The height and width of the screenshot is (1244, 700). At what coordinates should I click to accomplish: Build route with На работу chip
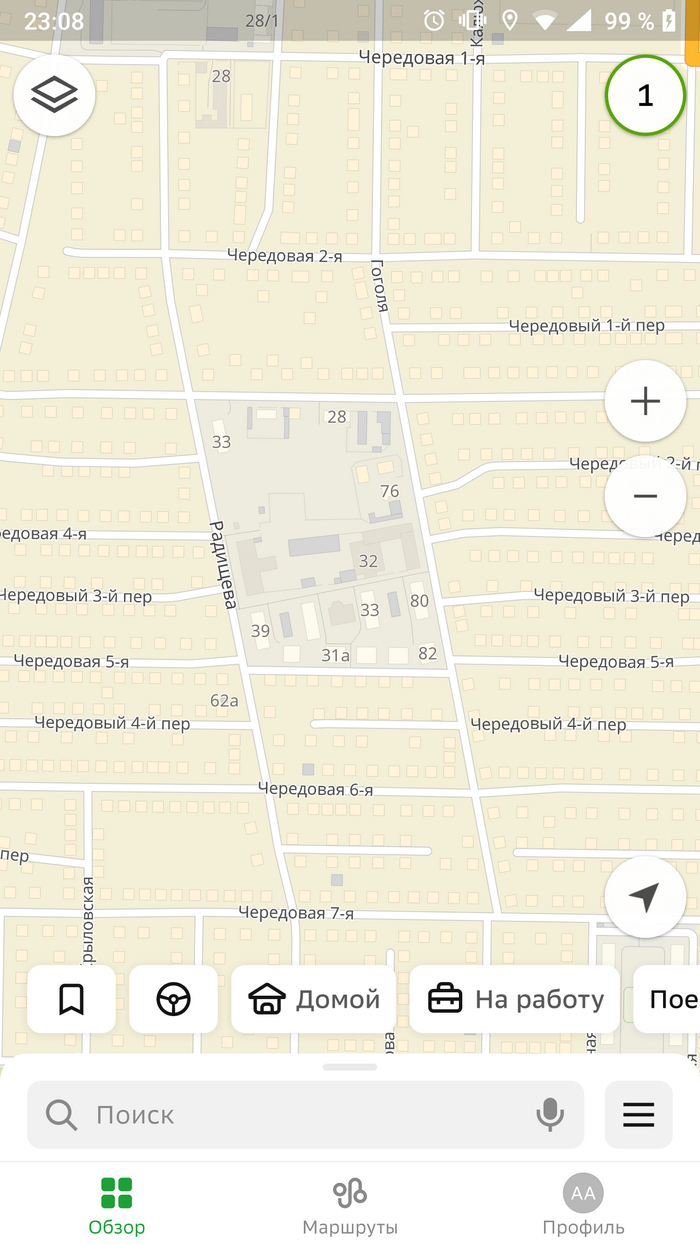tap(515, 999)
